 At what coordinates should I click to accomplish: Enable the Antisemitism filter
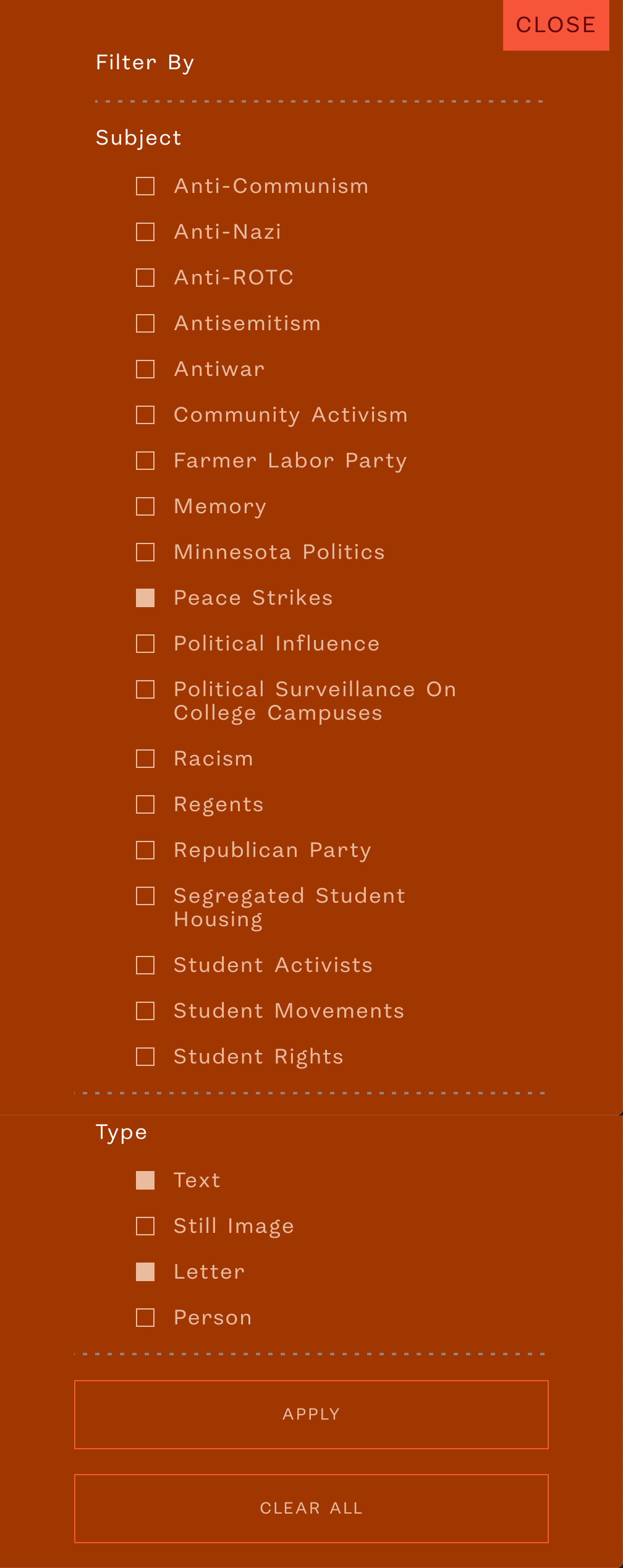[x=145, y=323]
